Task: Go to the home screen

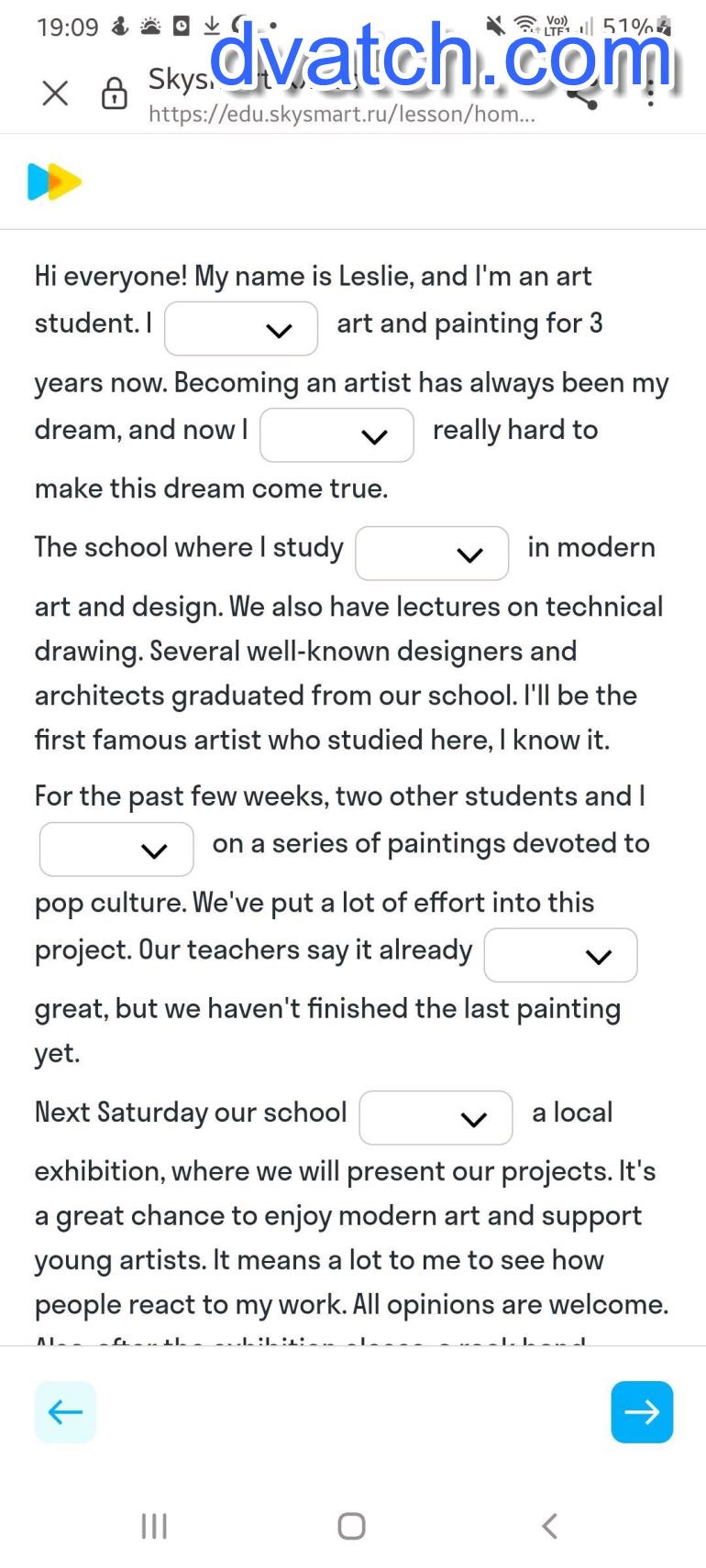Action: tap(352, 1526)
